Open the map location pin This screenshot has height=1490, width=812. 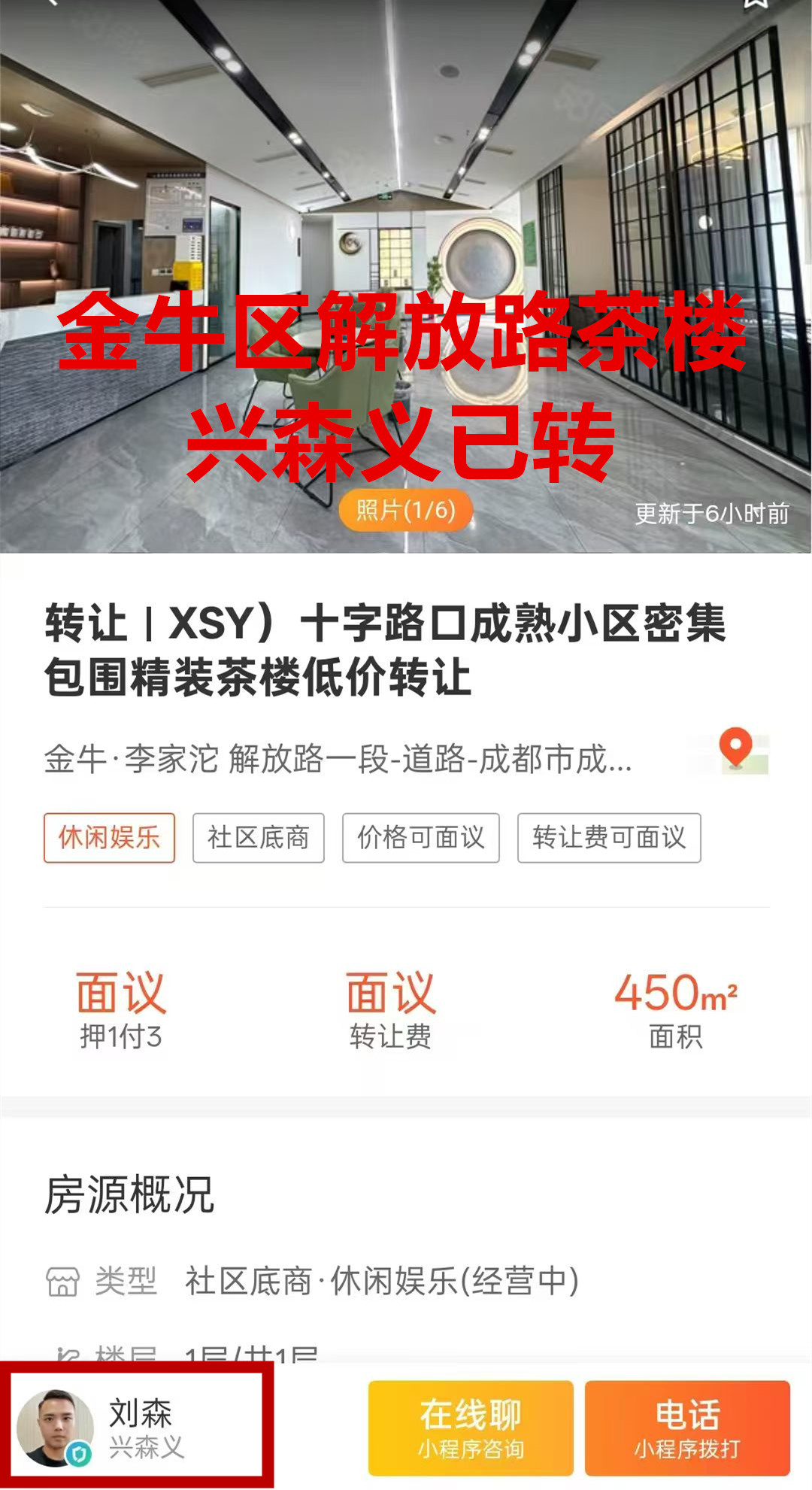point(737,751)
